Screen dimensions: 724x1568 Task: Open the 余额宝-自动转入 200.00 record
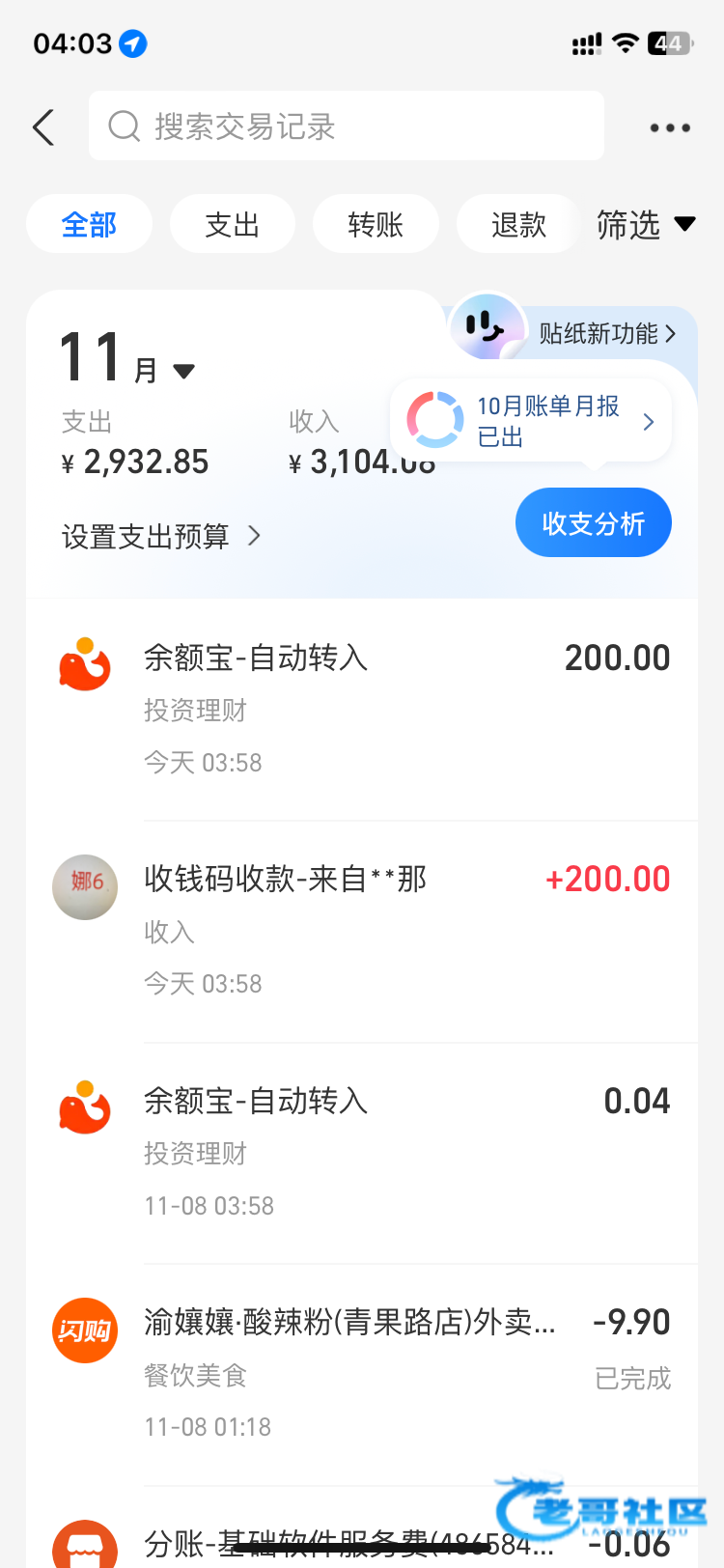coord(362,709)
